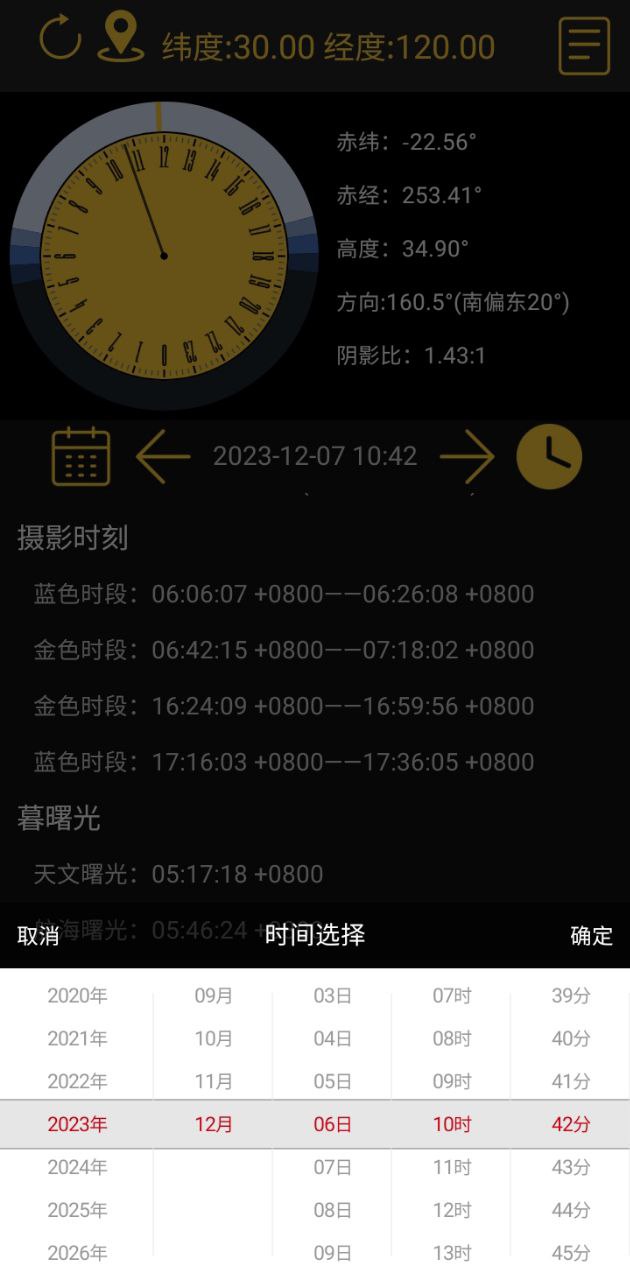
Task: Cancel the time selection with 取消
Action: (38, 936)
